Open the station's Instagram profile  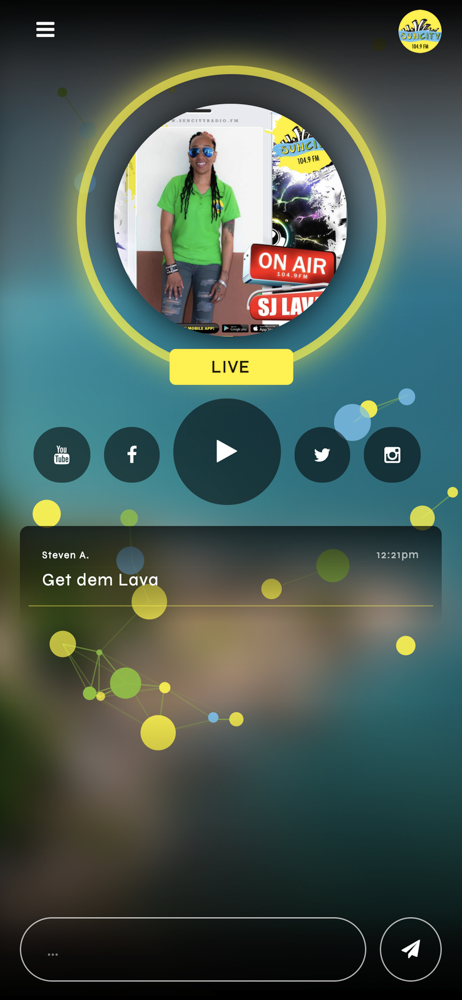tap(392, 455)
